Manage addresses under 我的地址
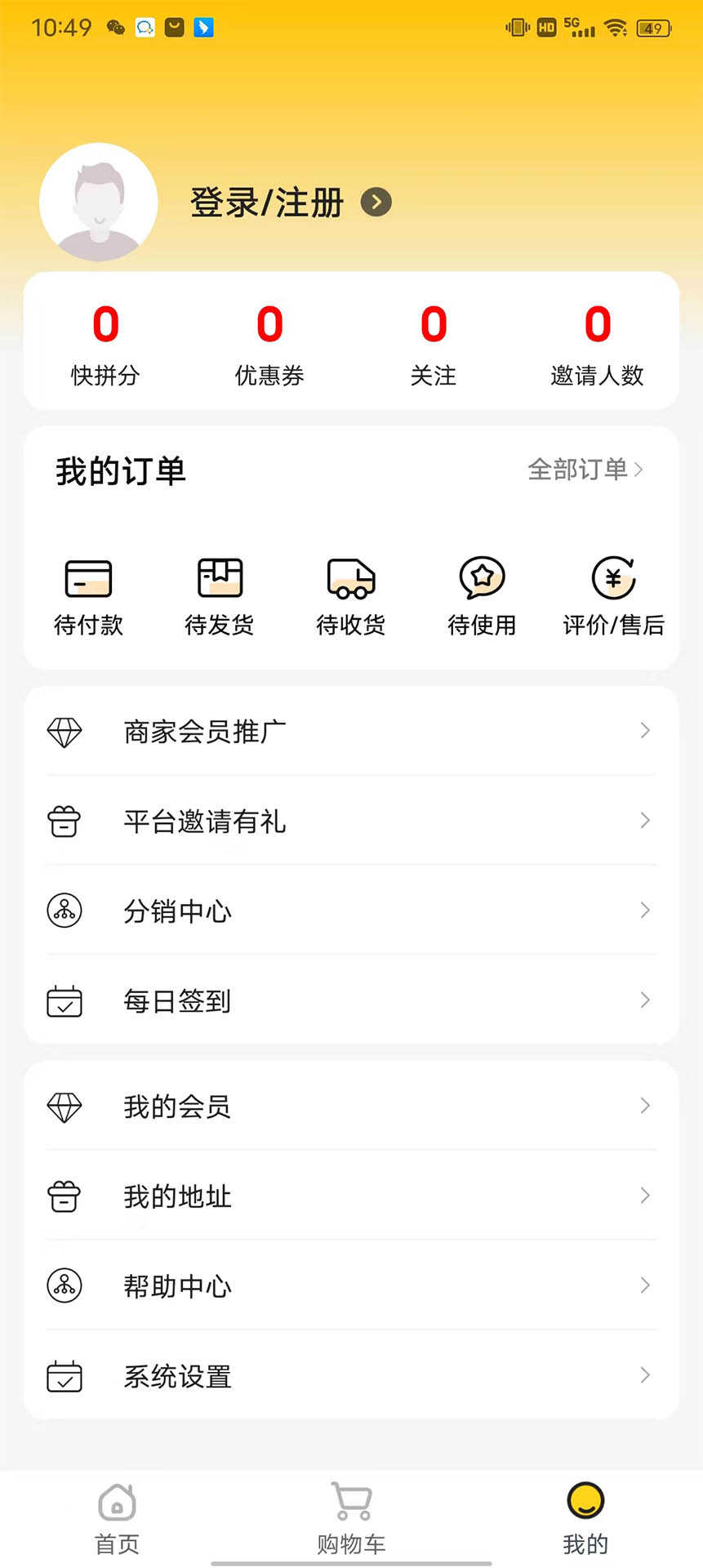 pyautogui.click(x=351, y=1196)
